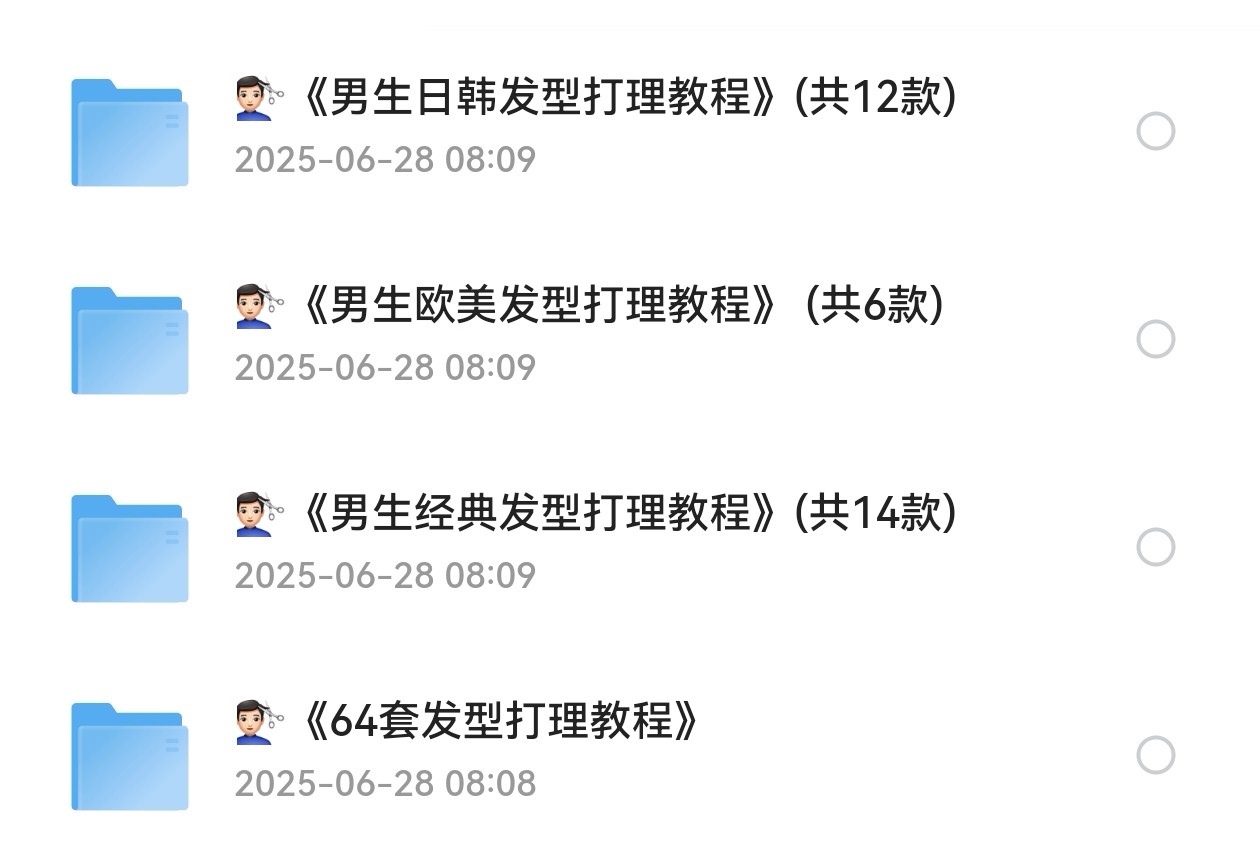The image size is (1260, 862).
Task: Select the 男生日韩发型打理教程 folder circle
Action: pyautogui.click(x=1155, y=132)
